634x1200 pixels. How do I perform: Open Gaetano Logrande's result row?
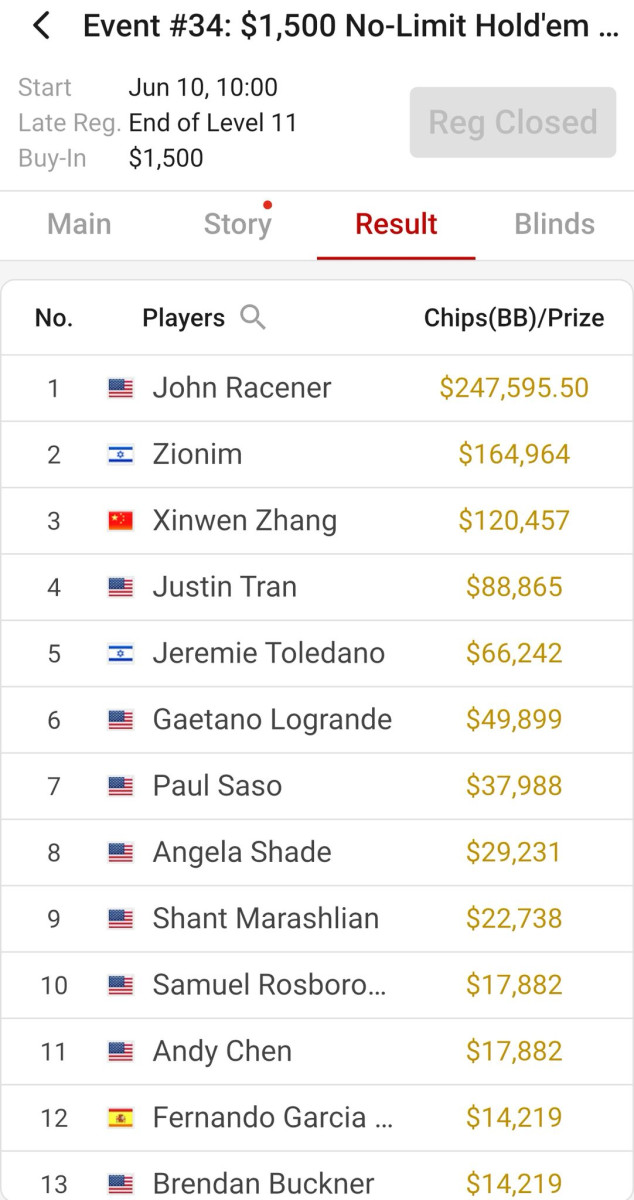(x=317, y=719)
